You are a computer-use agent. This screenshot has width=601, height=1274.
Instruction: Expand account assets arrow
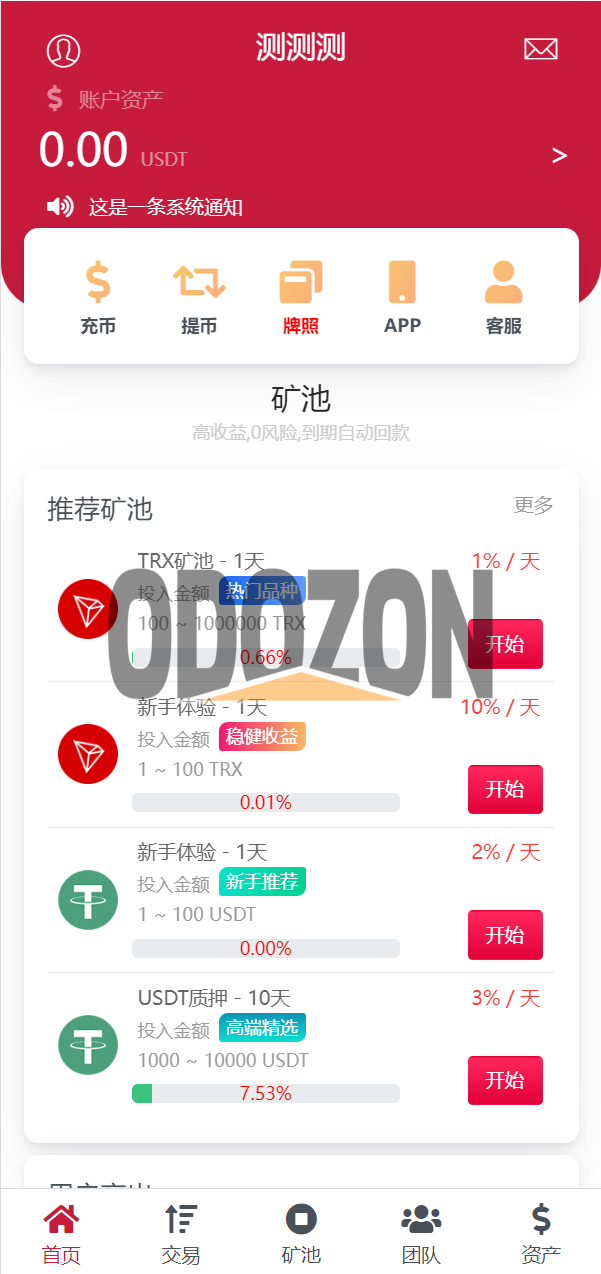559,155
